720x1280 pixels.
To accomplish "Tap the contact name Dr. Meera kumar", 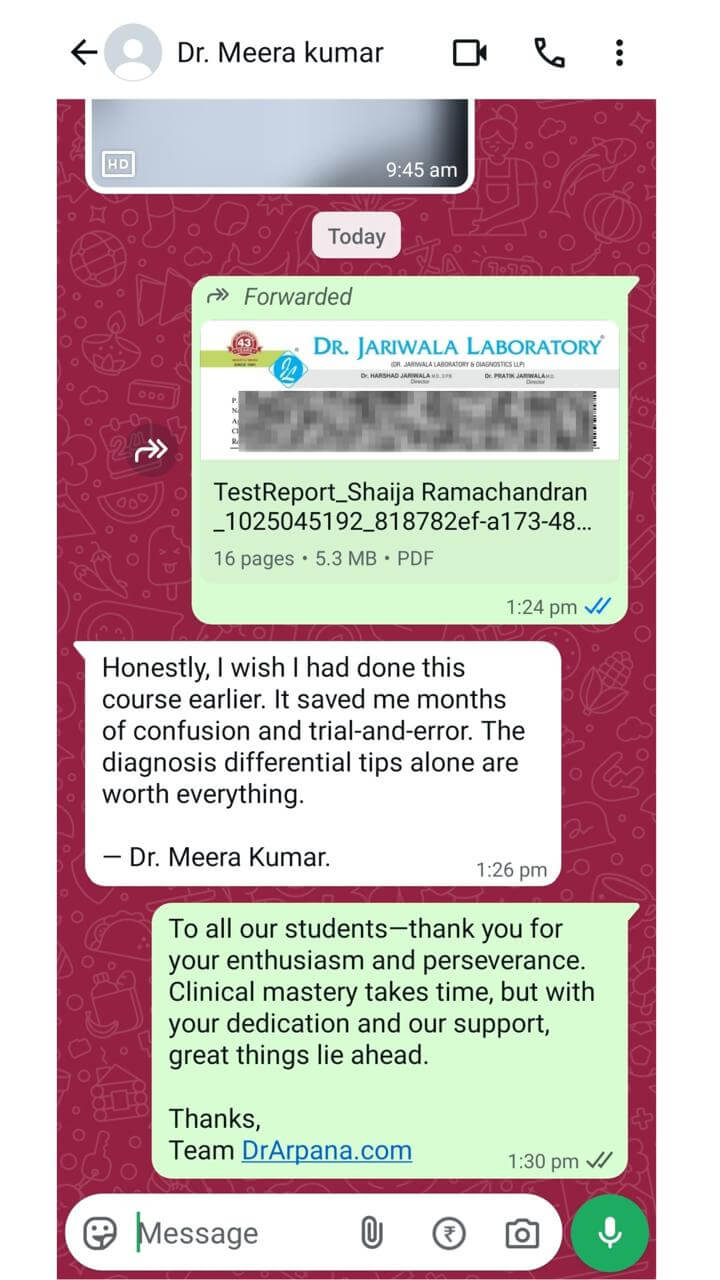I will (x=278, y=52).
